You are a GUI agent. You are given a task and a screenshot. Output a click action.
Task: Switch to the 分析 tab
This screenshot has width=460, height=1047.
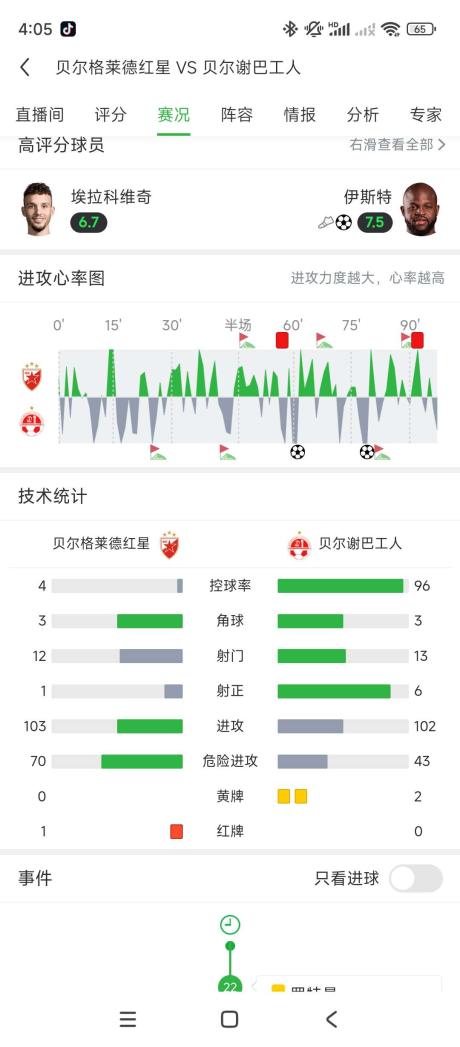(x=363, y=114)
